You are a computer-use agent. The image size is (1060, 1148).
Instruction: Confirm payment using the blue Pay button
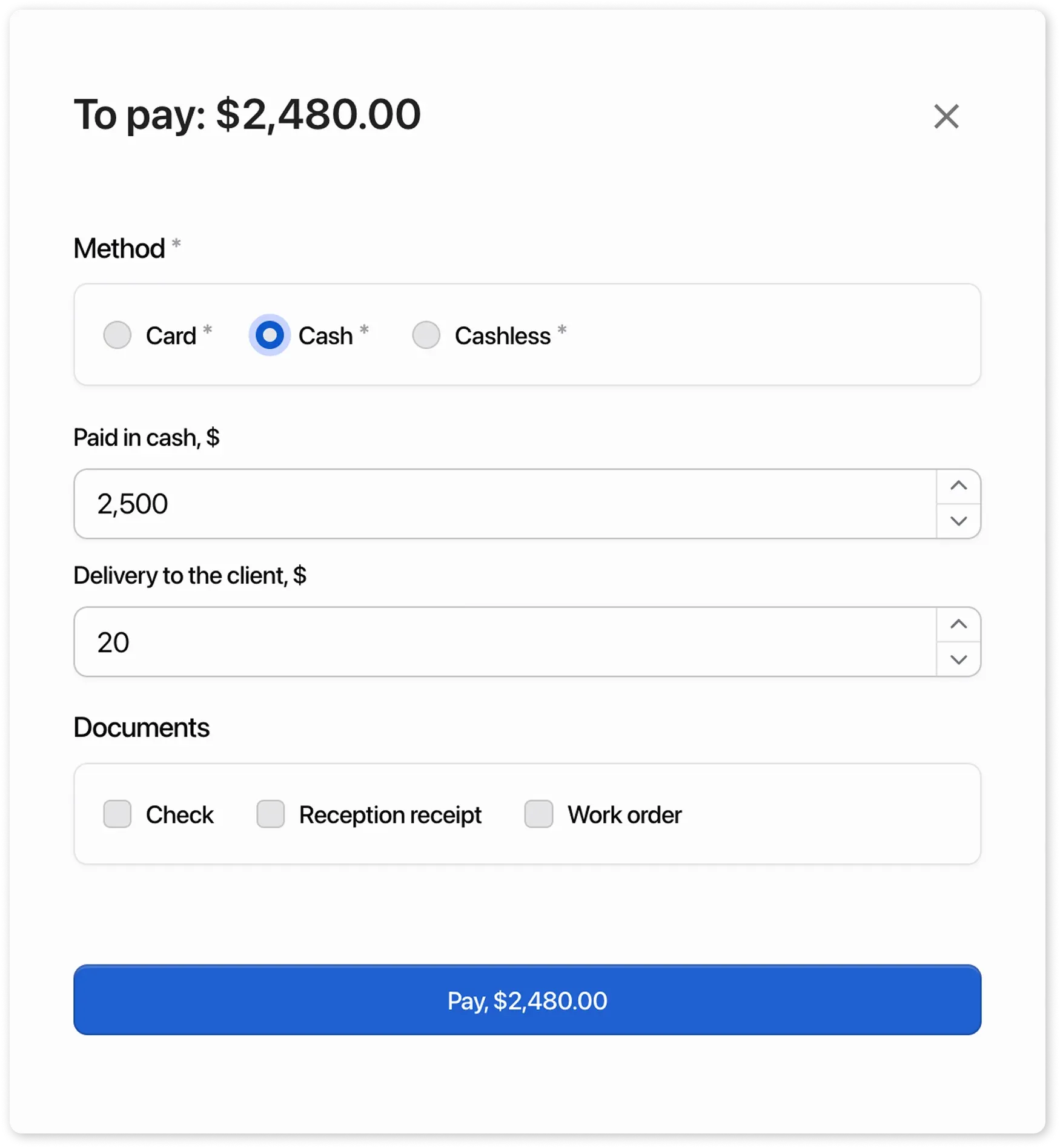click(526, 1000)
